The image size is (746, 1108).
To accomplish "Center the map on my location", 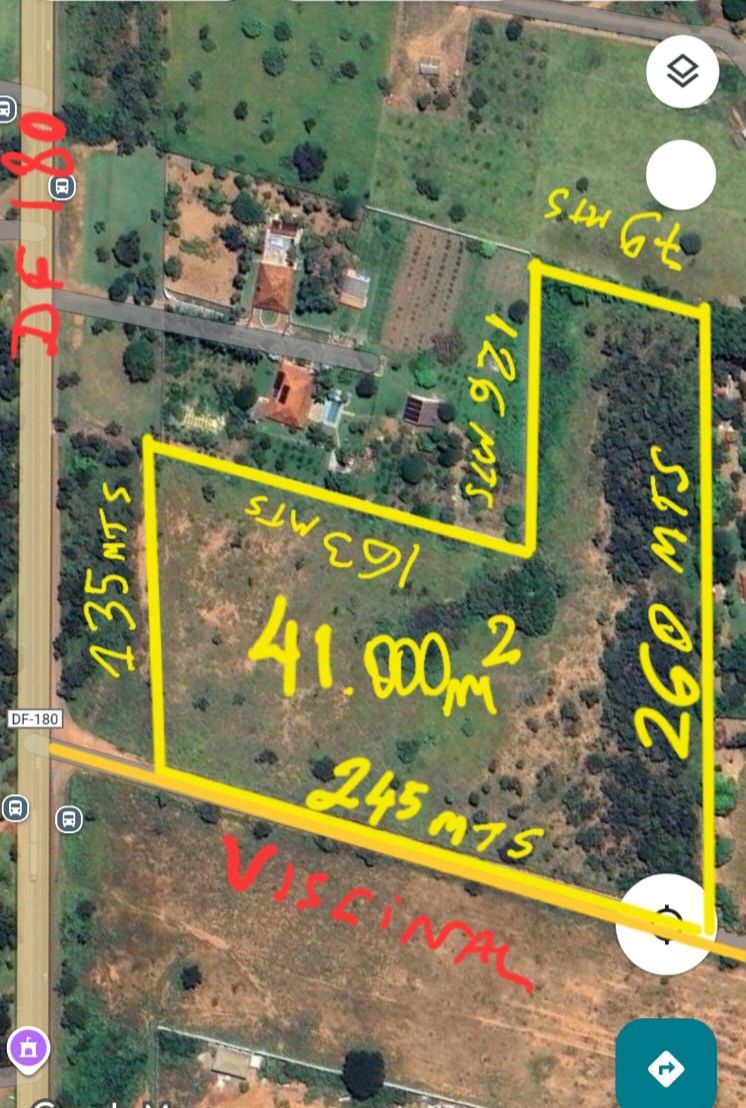I will 666,924.
